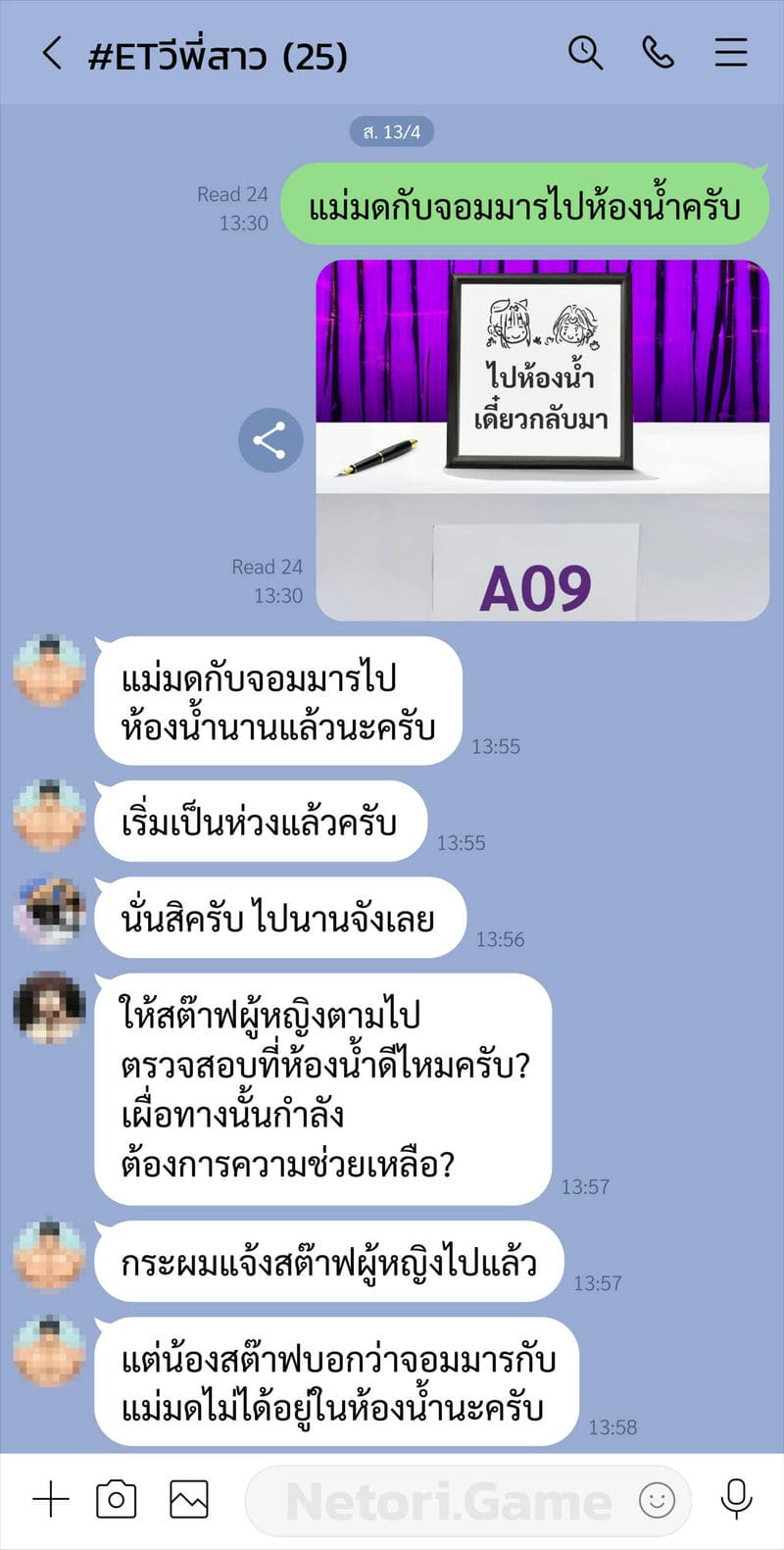
Task: Open the search icon in the chat header
Action: 585,52
